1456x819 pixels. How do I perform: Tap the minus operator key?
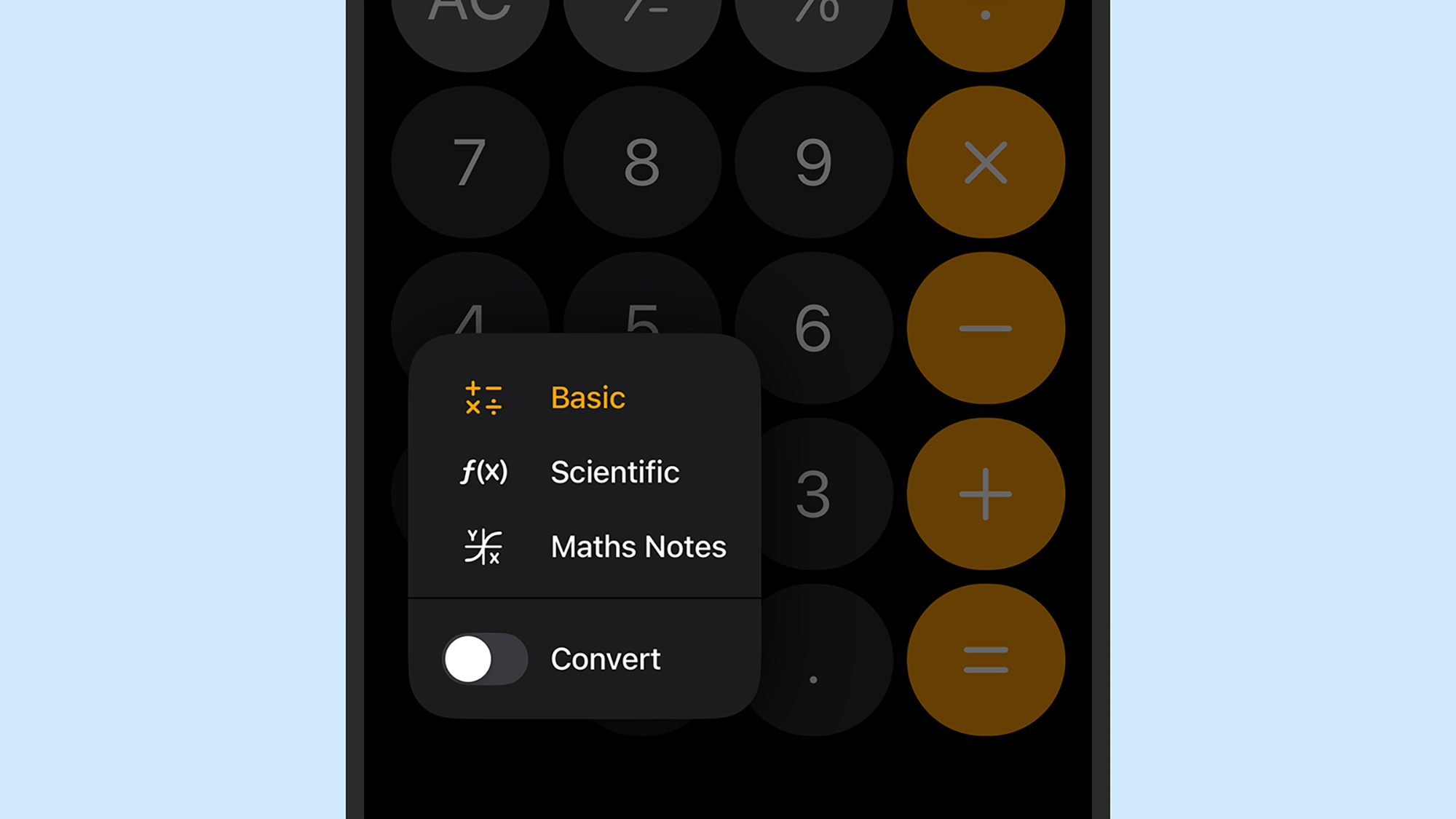click(986, 328)
